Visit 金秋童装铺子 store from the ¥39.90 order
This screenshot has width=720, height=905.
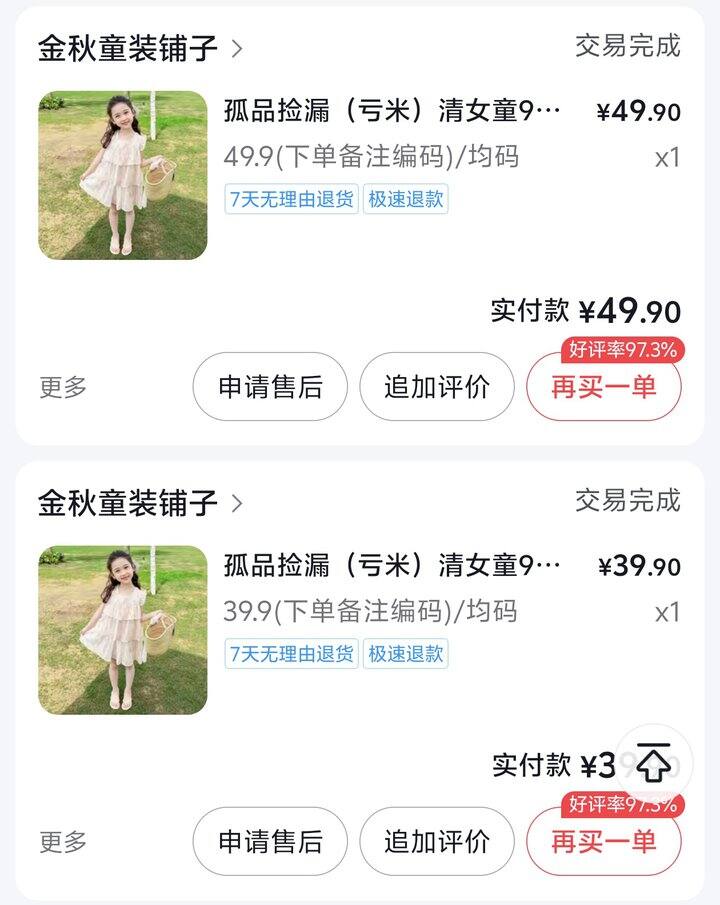(140, 502)
